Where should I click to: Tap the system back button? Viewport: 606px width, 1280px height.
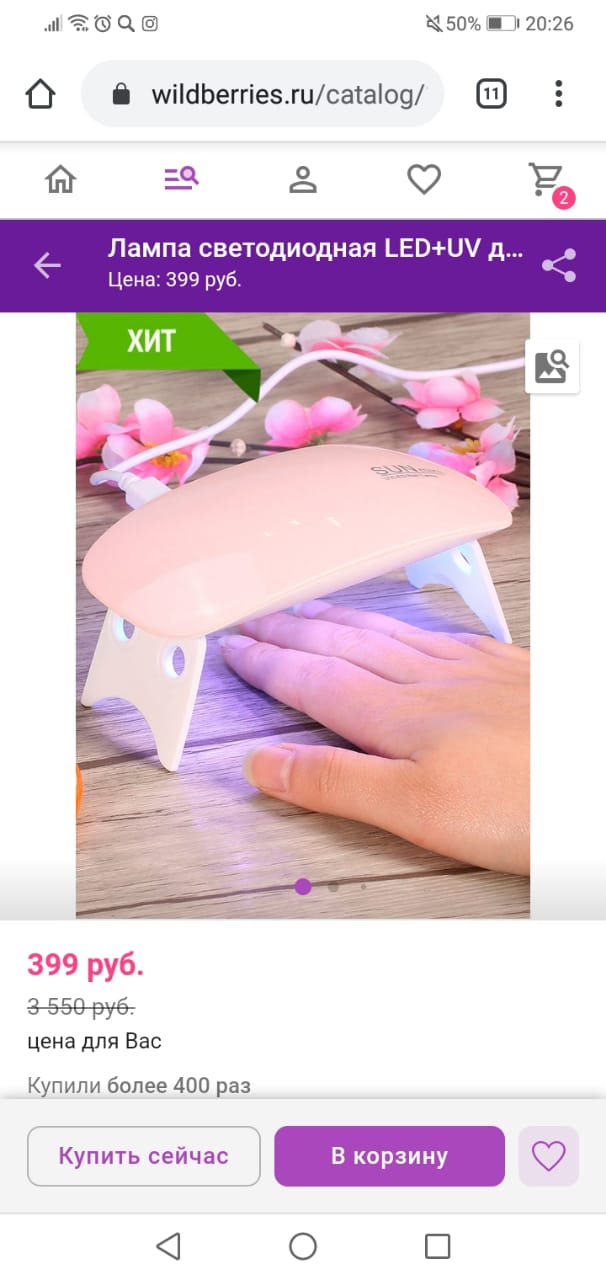(x=169, y=1246)
